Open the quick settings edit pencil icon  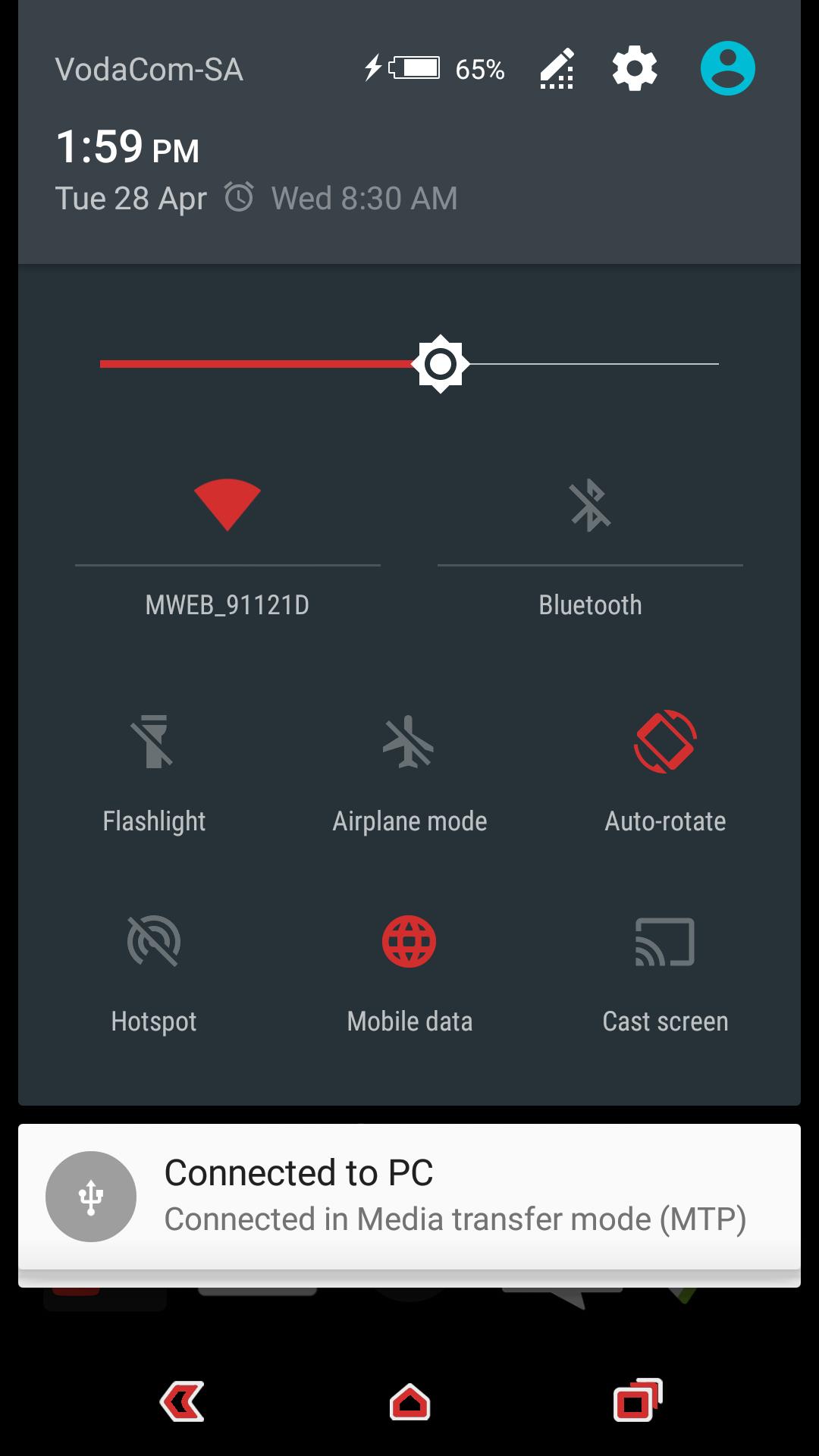click(556, 68)
